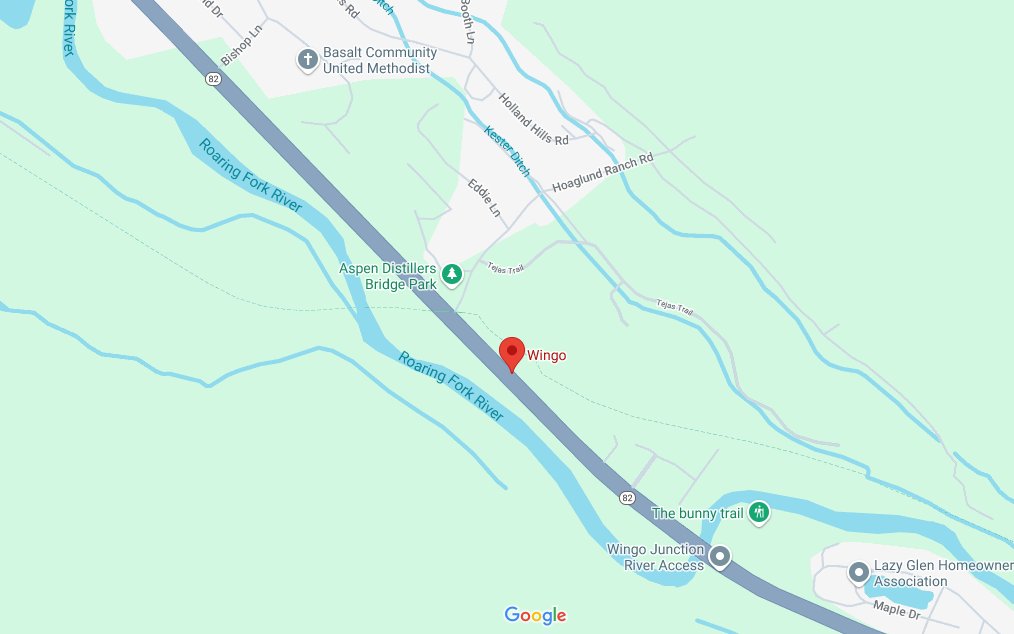Viewport: 1014px width, 634px height.
Task: Open The bunny trail place marker
Action: (759, 513)
